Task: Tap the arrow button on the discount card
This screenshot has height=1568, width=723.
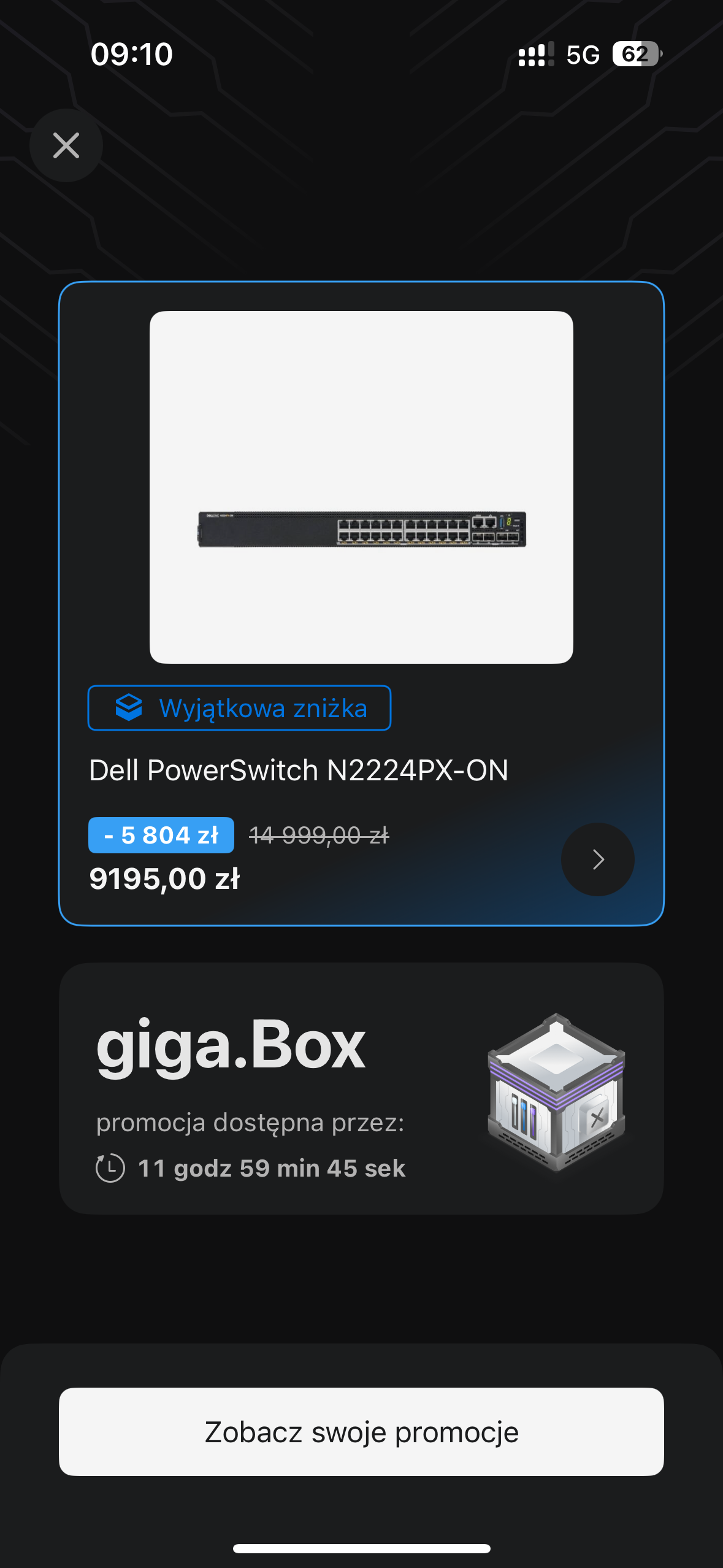Action: pyautogui.click(x=597, y=859)
